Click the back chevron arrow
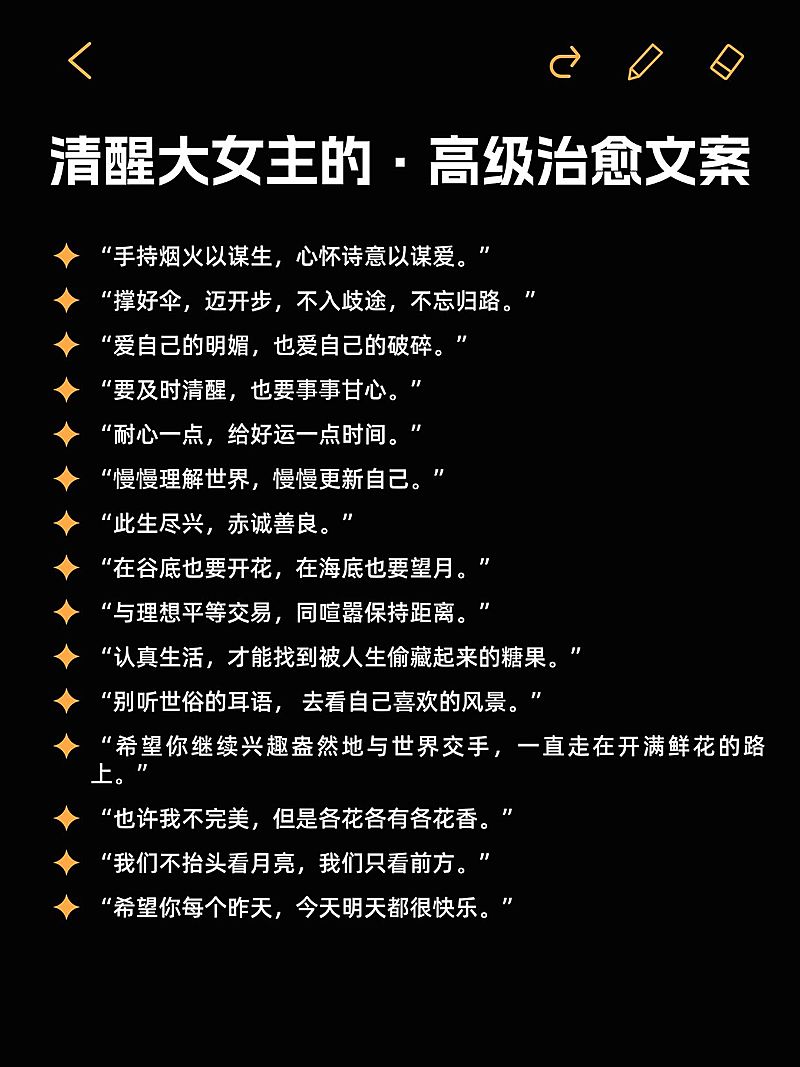This screenshot has height=1067, width=800. coord(80,60)
